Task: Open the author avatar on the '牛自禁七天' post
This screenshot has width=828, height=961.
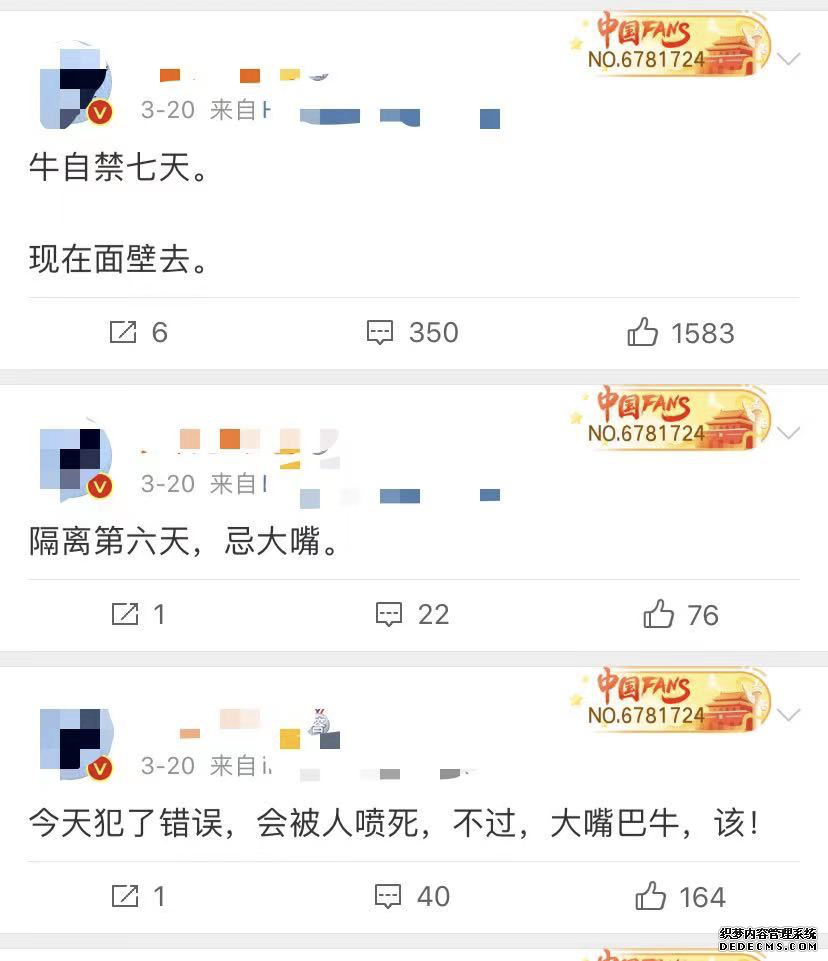Action: (76, 87)
